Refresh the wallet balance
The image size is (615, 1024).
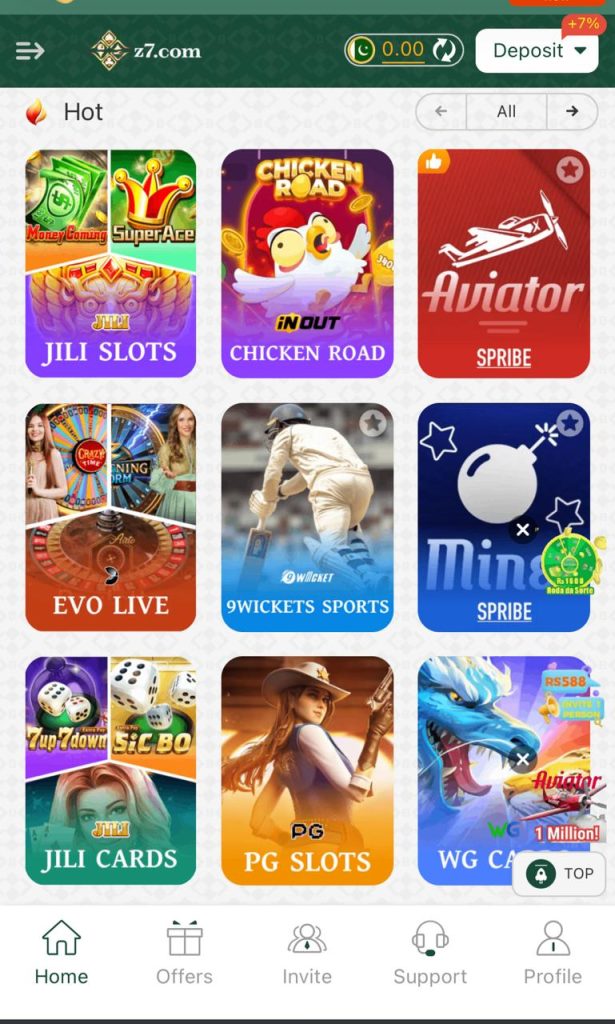(x=446, y=50)
